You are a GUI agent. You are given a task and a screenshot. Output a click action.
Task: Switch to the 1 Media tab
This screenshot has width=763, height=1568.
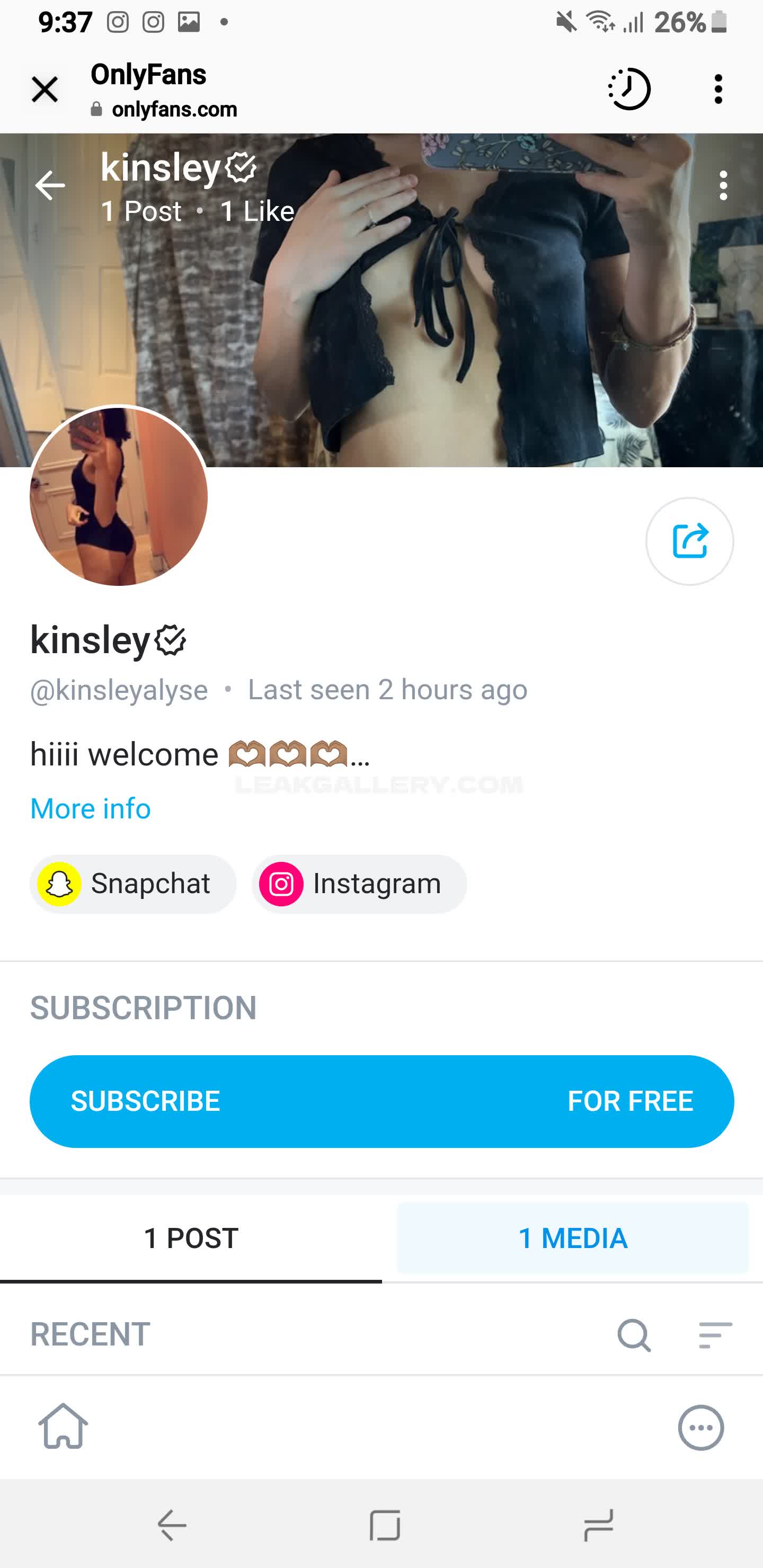pos(572,1238)
